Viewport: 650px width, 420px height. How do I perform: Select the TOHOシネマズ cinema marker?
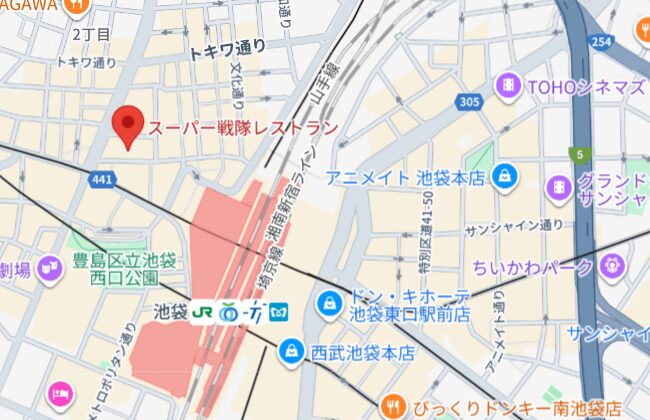pos(510,87)
